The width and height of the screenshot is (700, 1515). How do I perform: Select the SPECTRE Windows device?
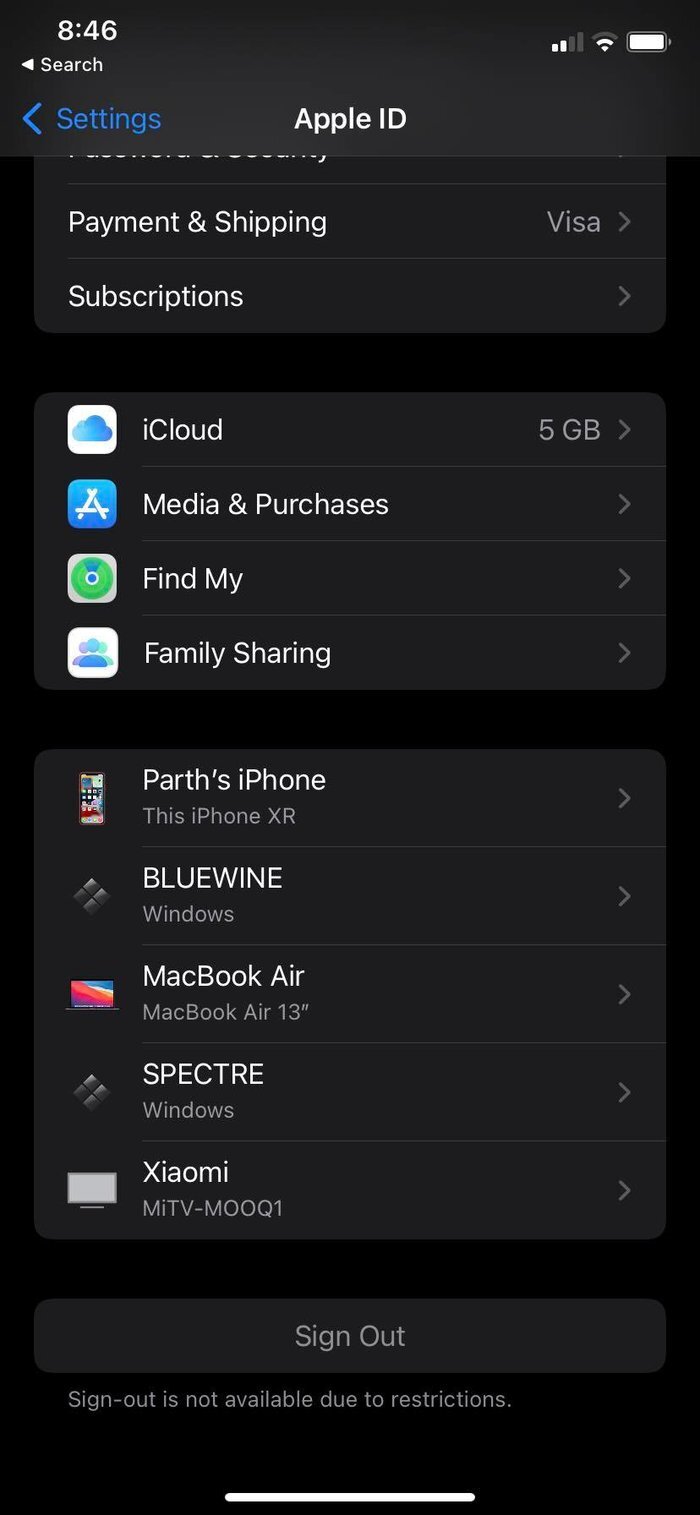pos(350,1091)
